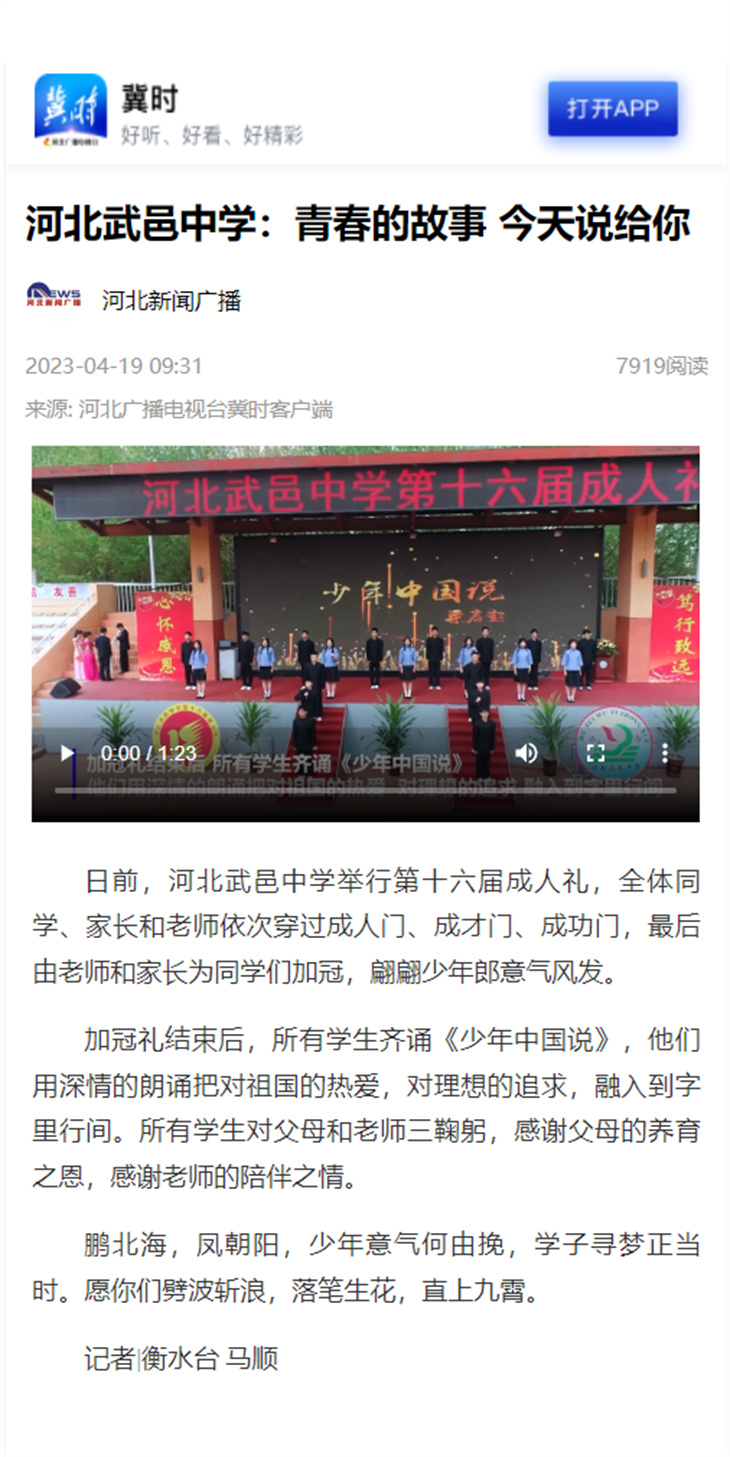Mute the video sound
Screen dimensions: 730x1457
click(x=526, y=753)
